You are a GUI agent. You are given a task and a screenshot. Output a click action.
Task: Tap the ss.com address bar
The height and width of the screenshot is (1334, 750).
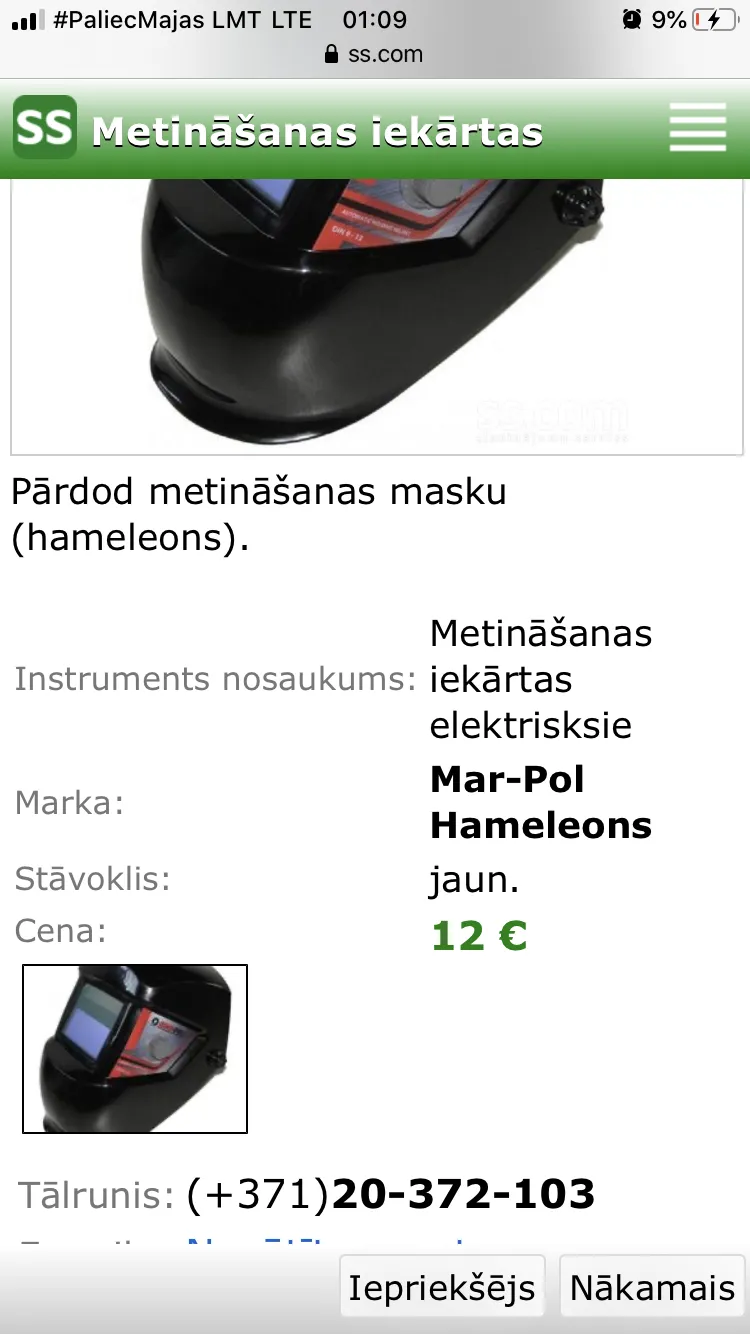click(375, 54)
